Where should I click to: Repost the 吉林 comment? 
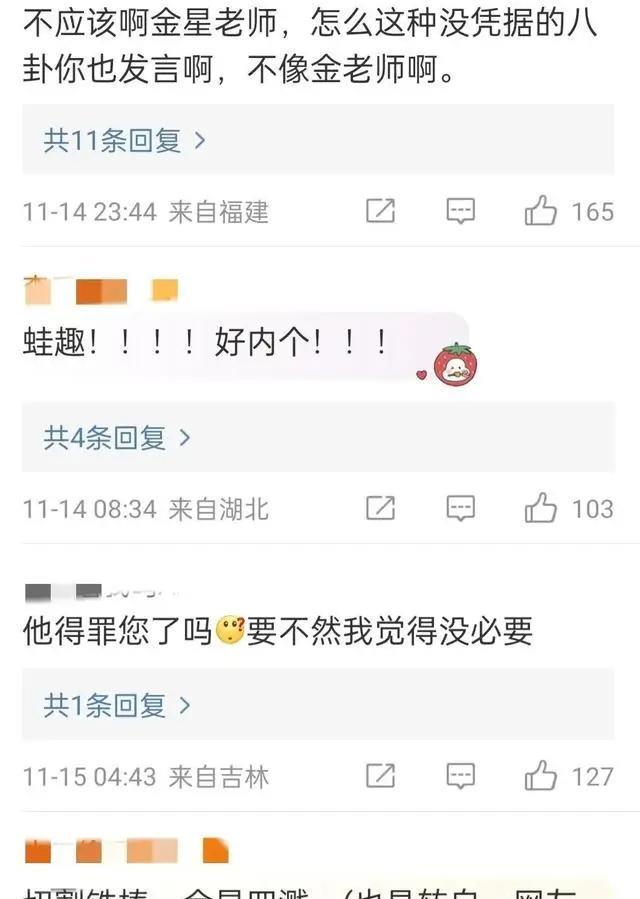pyautogui.click(x=381, y=775)
